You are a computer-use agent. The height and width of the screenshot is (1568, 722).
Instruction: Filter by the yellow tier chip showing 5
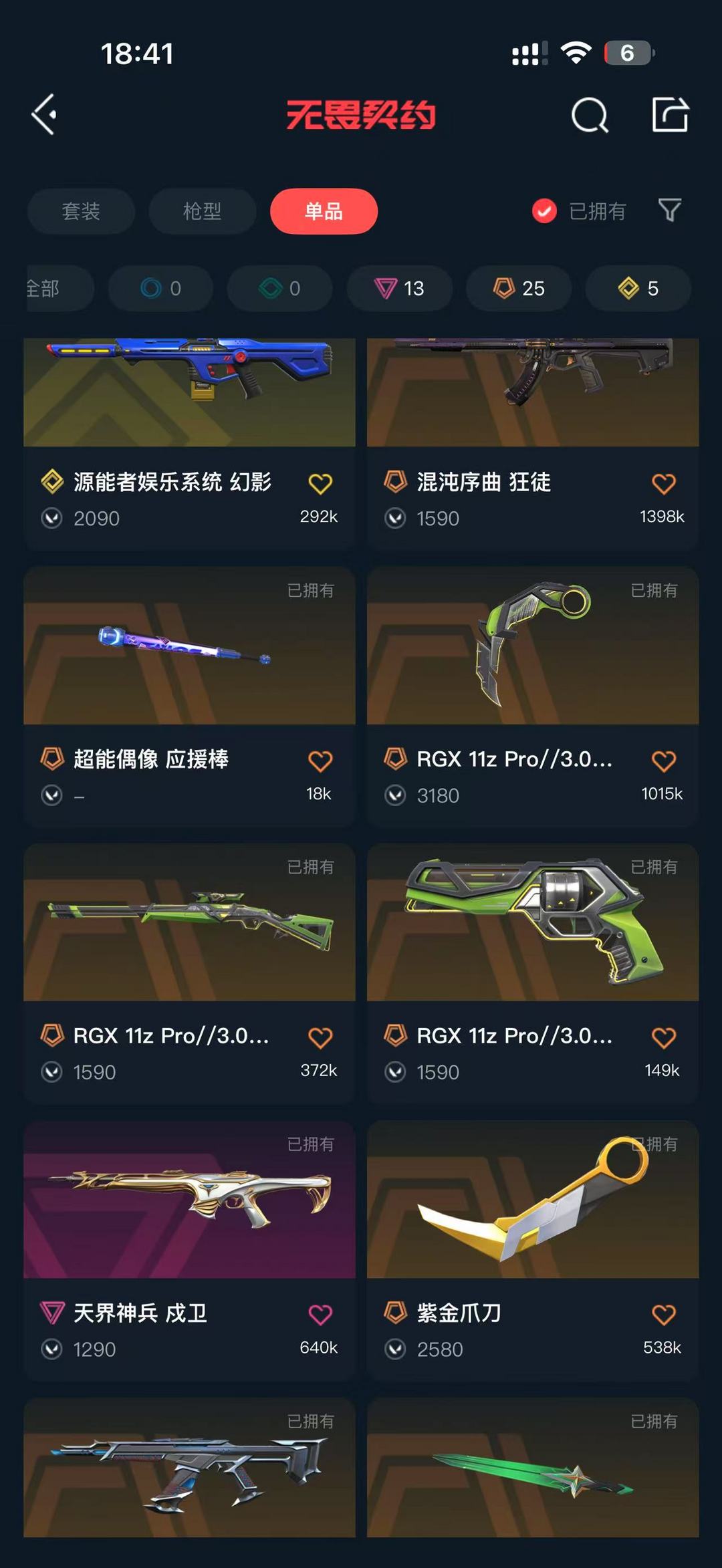coord(638,288)
